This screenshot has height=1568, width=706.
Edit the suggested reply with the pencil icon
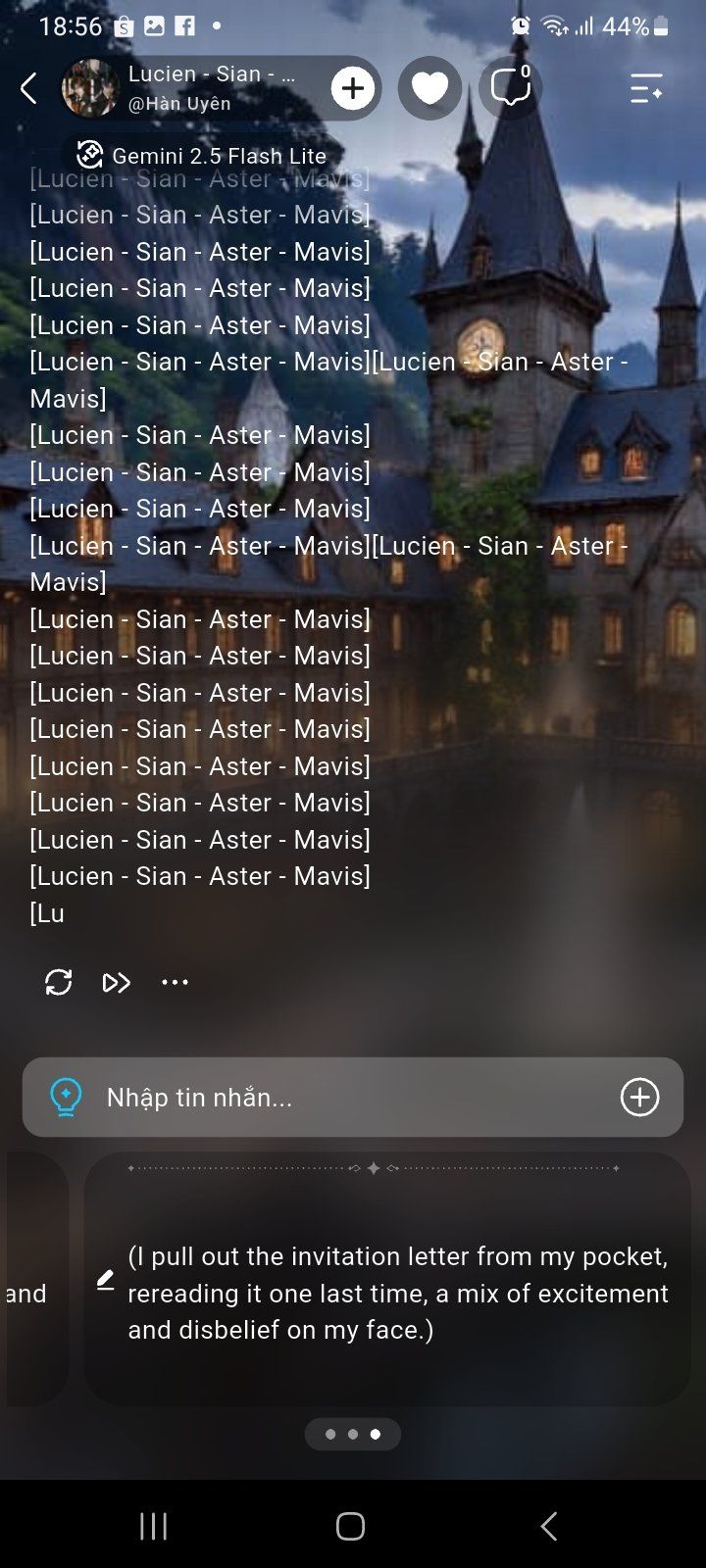click(106, 1280)
